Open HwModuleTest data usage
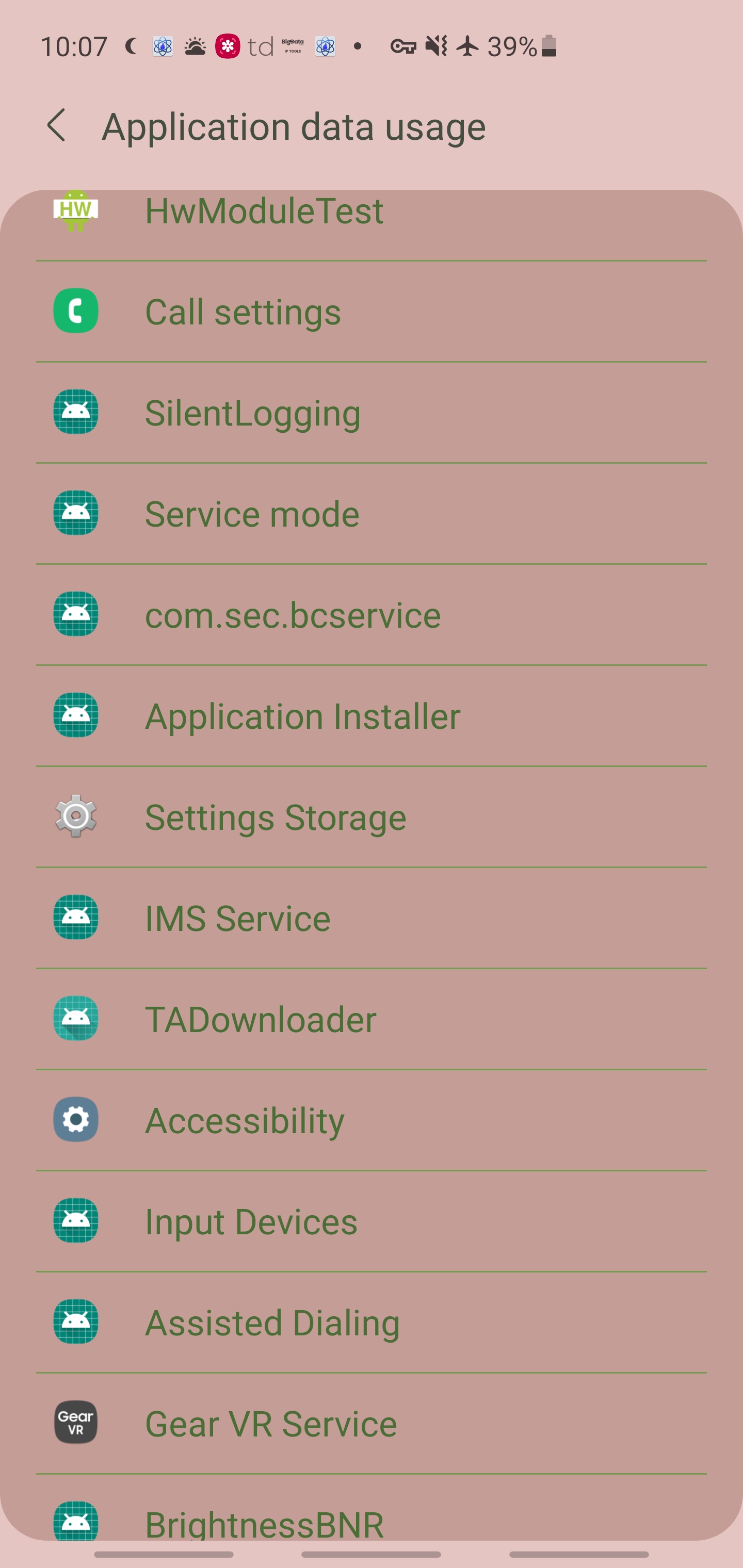 coord(370,214)
